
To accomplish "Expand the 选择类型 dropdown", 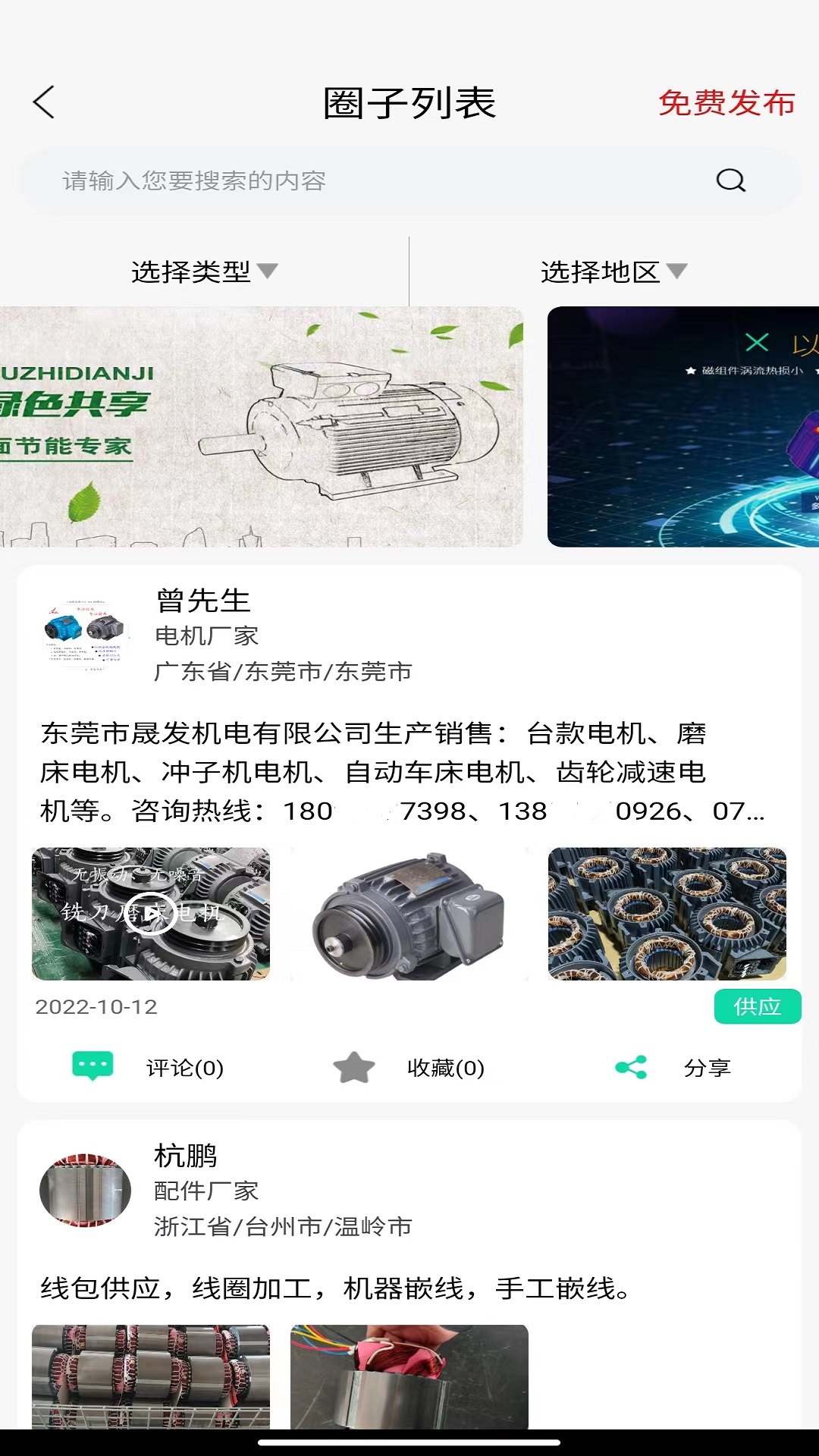I will (x=204, y=271).
